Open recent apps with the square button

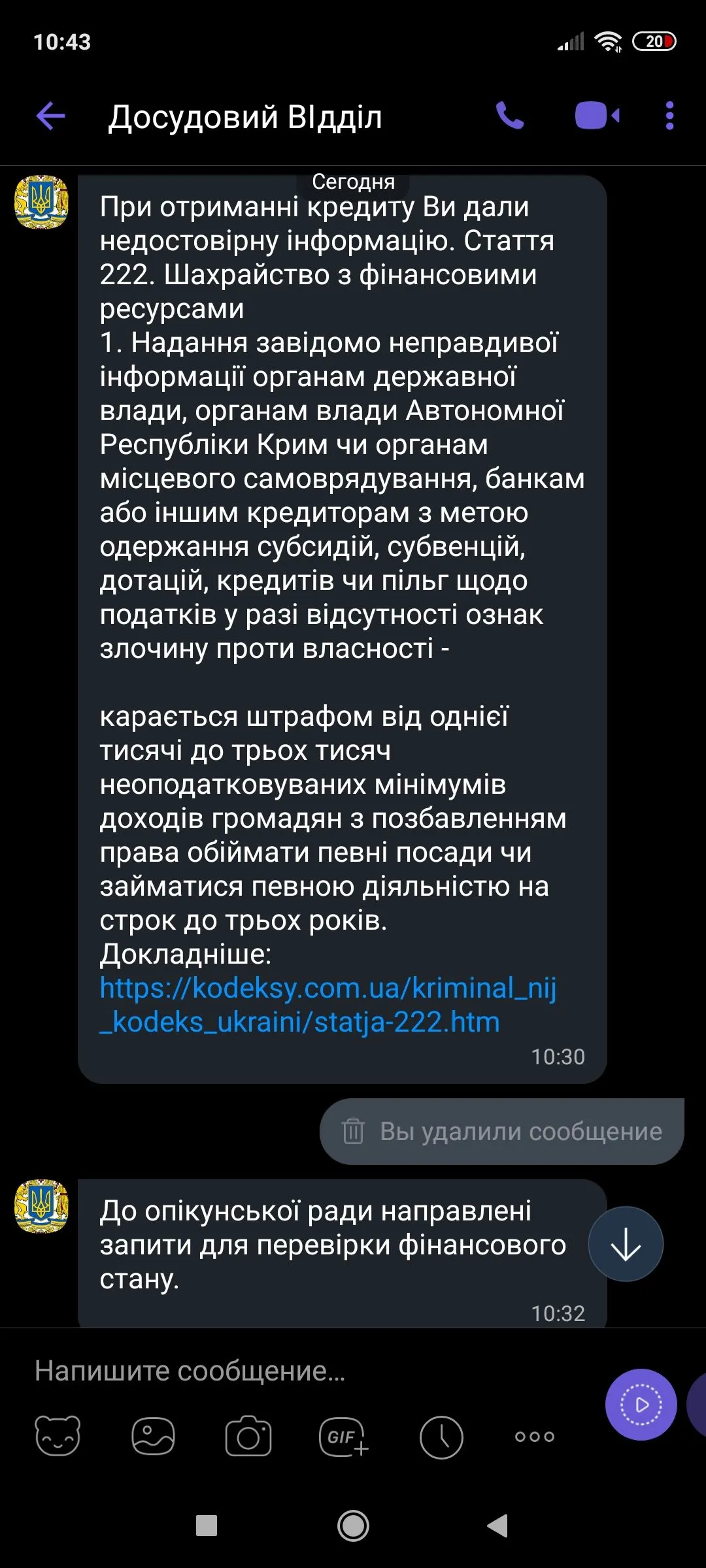click(x=207, y=1526)
